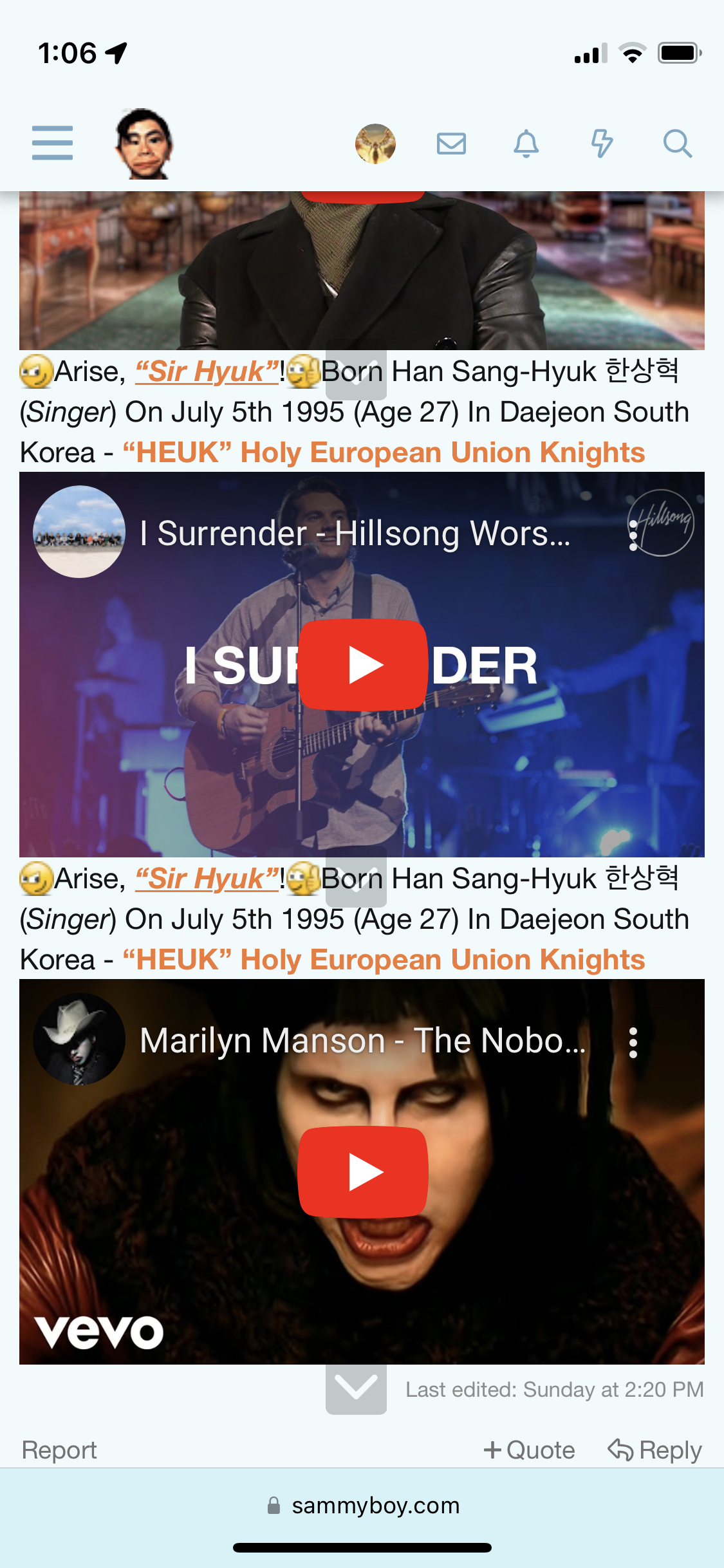Open the forum search
724x1568 pixels.
pos(677,144)
